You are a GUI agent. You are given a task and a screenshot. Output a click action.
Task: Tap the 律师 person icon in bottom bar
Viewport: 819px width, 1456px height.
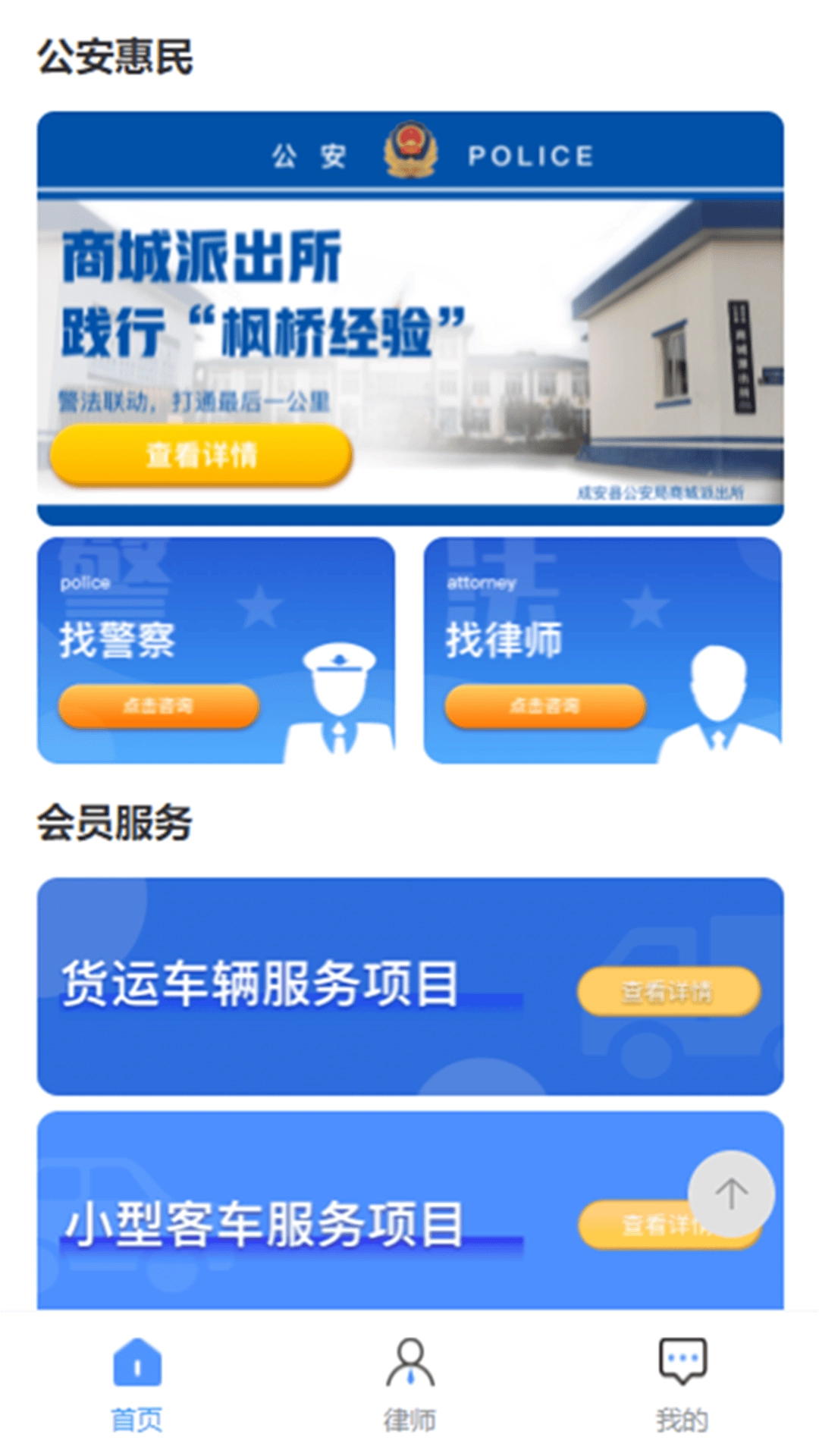pyautogui.click(x=409, y=1368)
